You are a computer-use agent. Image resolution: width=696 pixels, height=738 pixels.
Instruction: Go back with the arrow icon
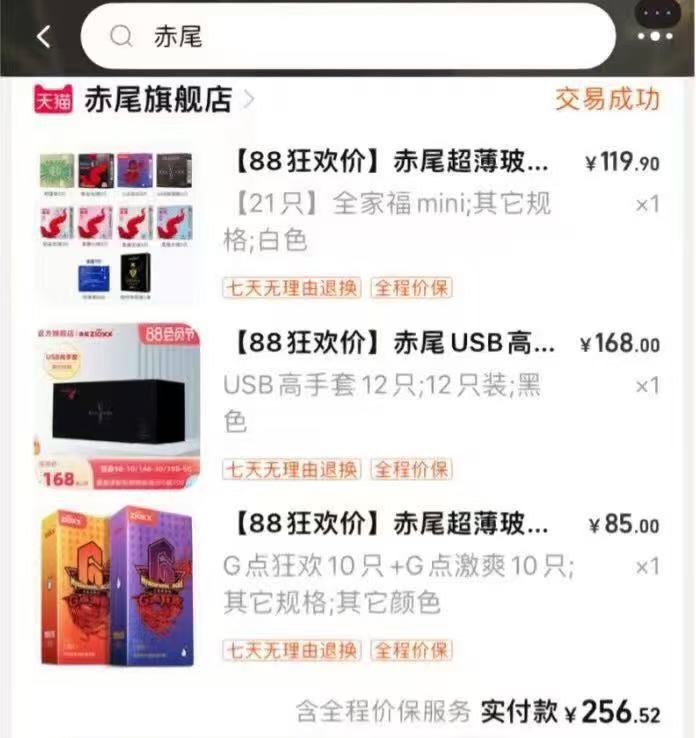click(x=43, y=37)
